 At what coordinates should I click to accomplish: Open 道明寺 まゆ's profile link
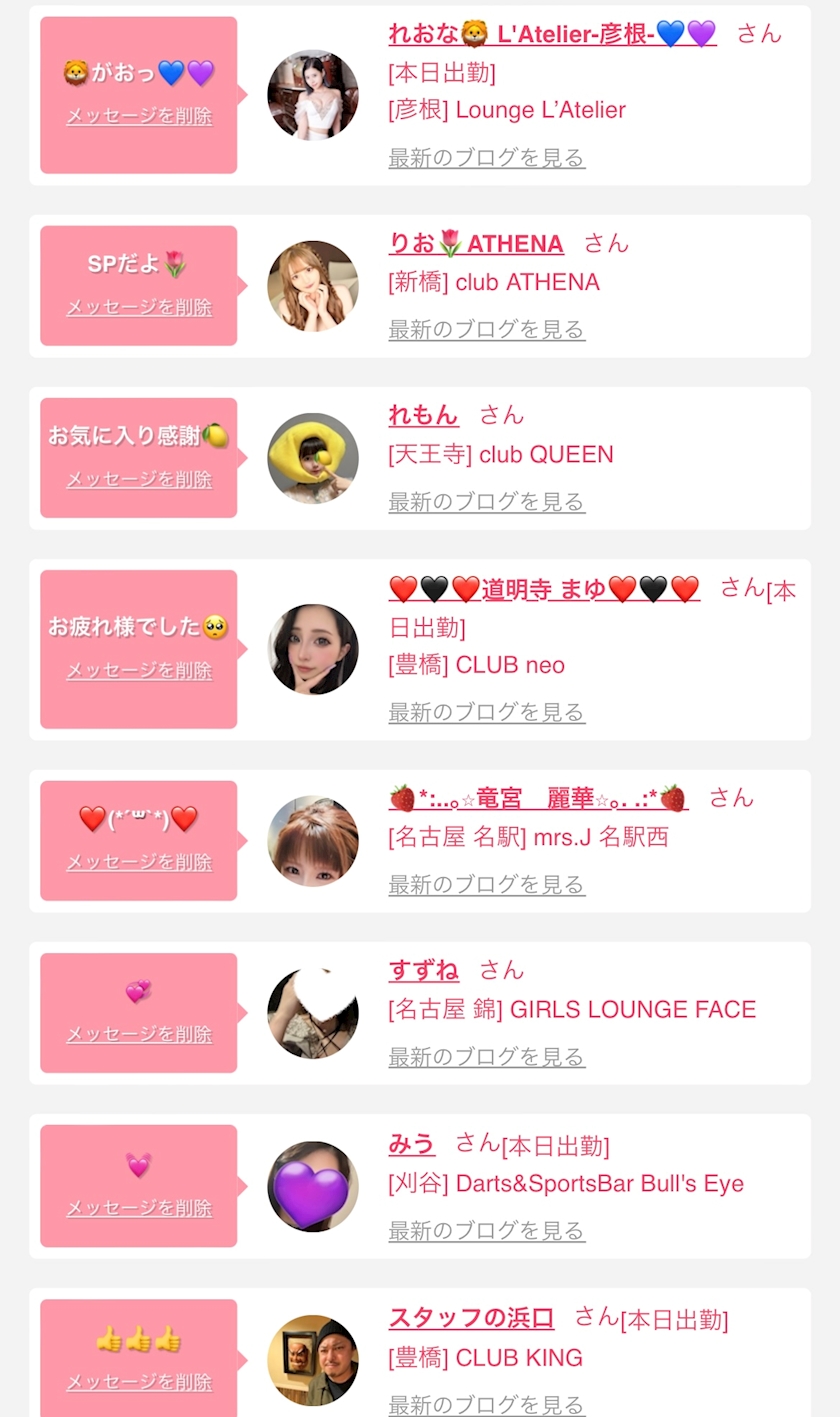tap(543, 590)
